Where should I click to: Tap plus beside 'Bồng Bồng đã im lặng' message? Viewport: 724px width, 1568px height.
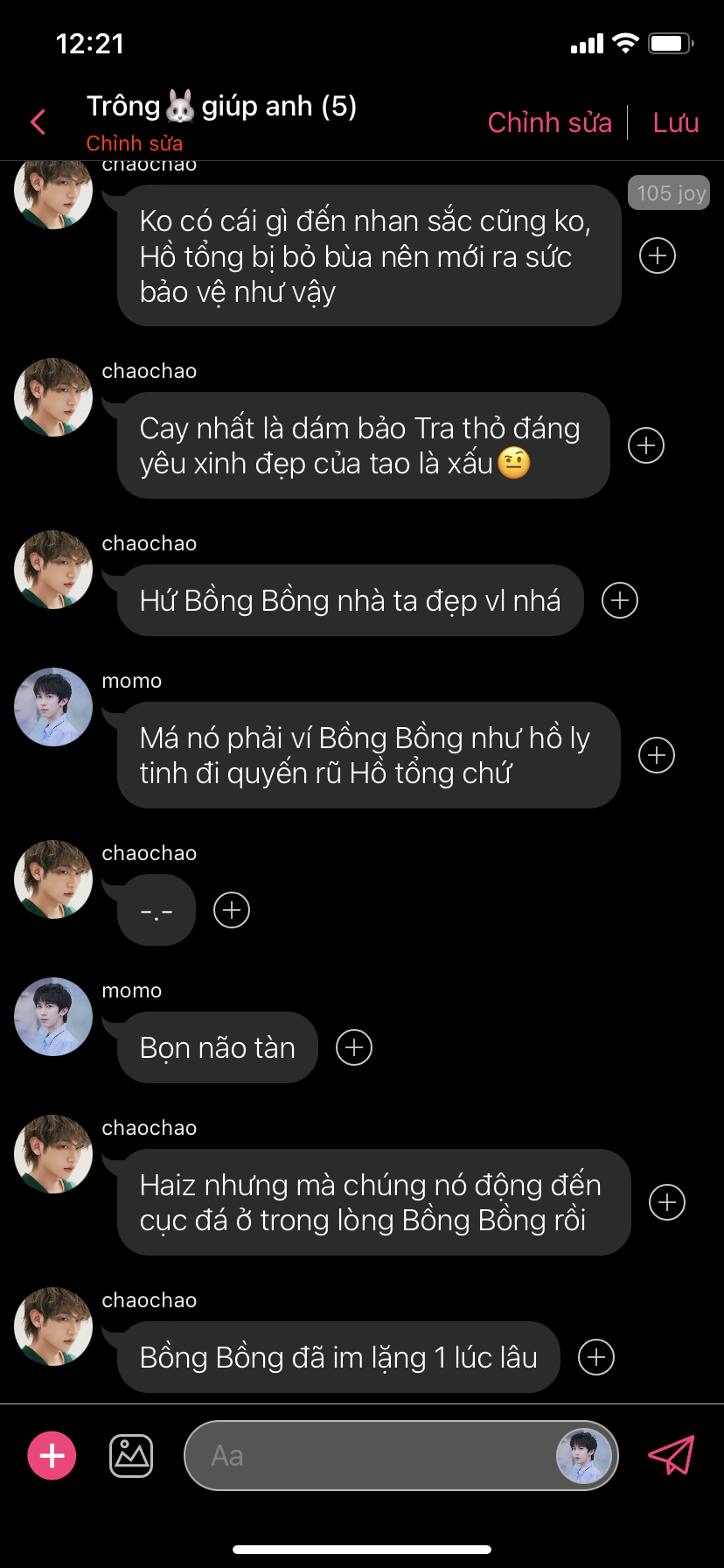pos(596,1357)
